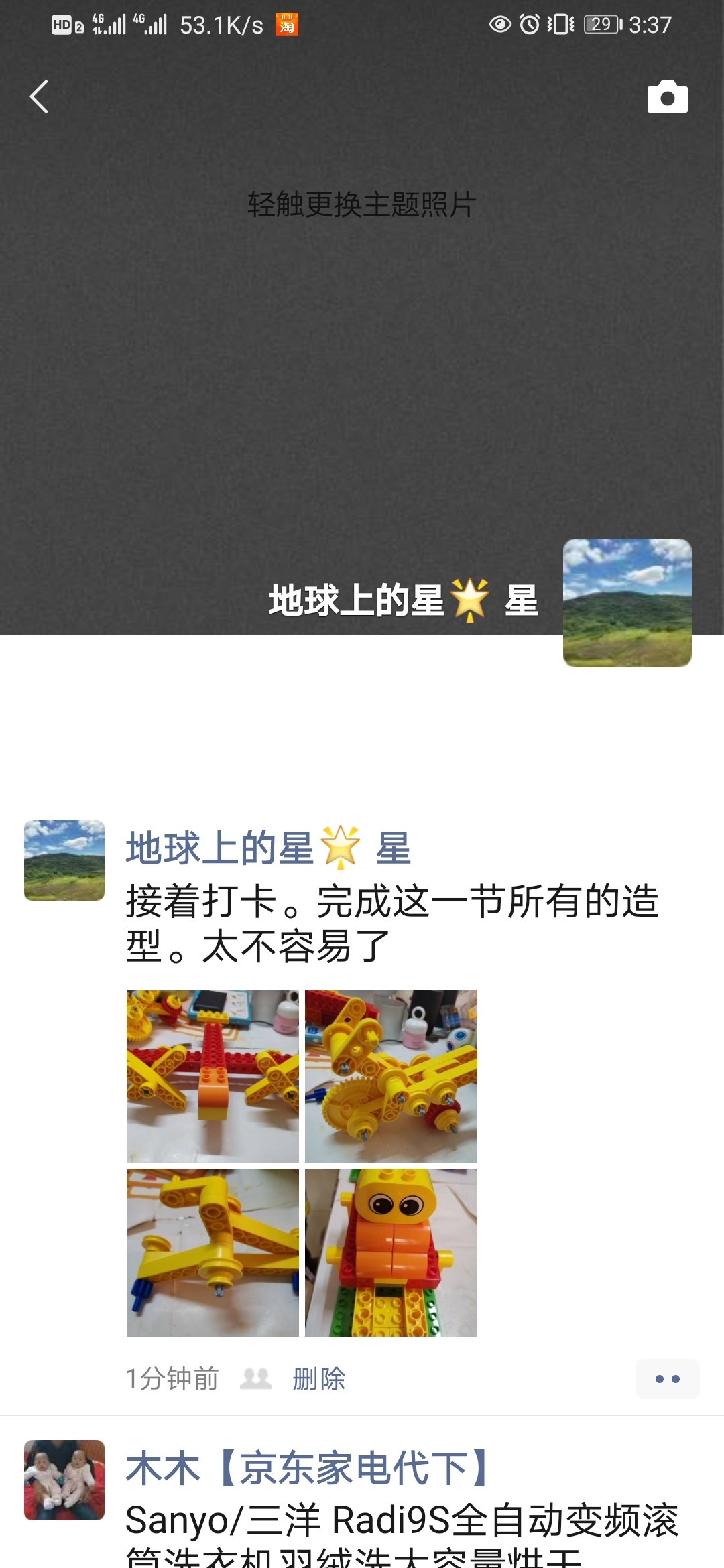Open 木木【京东家电代下】 profile name

point(308,1467)
